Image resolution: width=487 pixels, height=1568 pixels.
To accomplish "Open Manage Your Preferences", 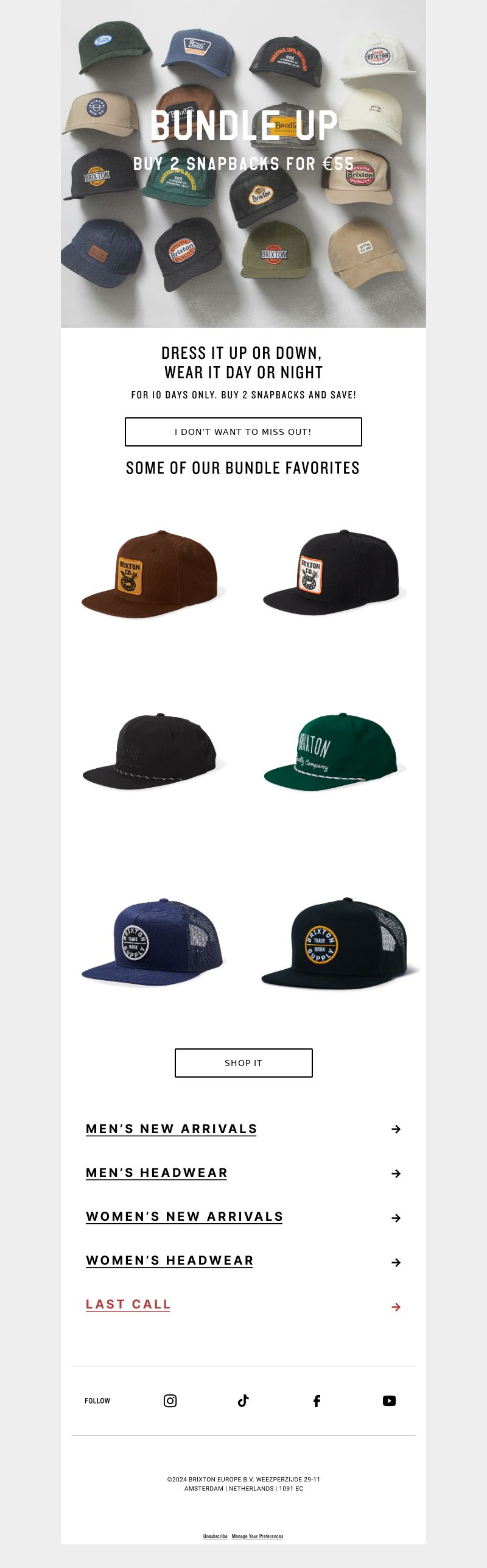I will click(x=258, y=1536).
